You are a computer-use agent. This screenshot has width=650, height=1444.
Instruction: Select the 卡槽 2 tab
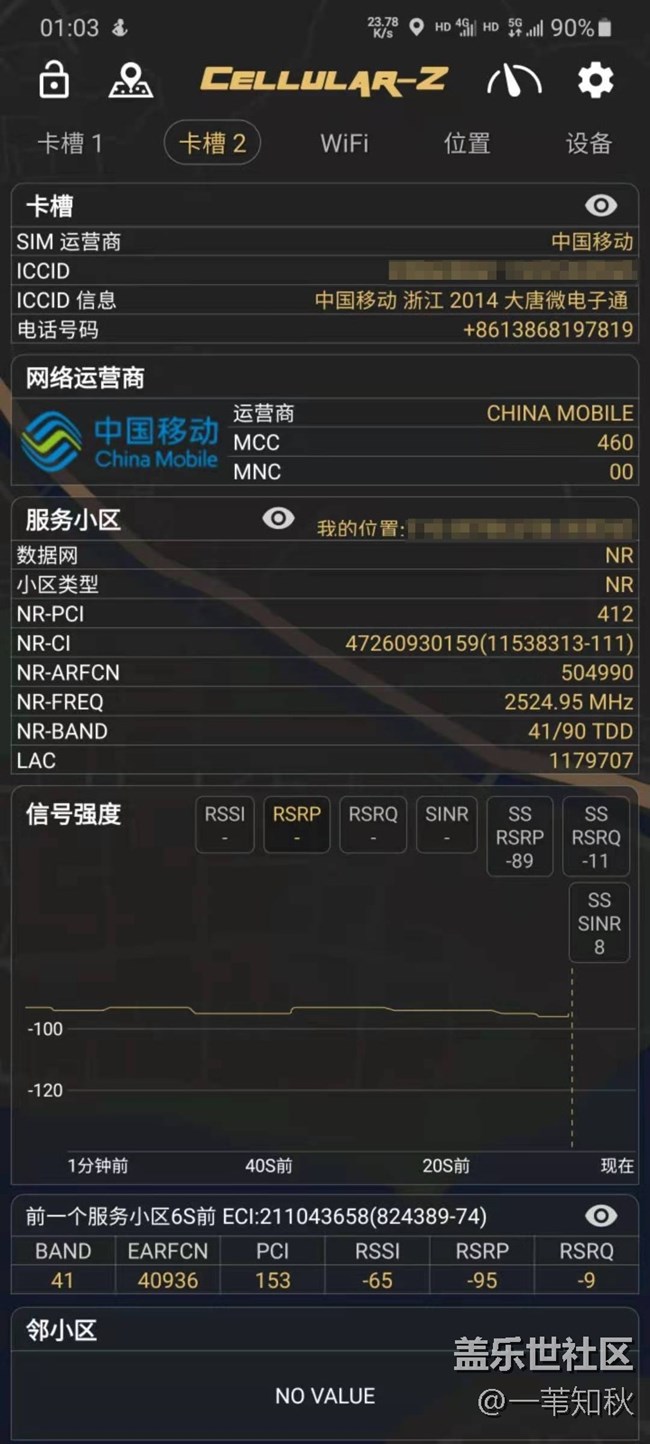pyautogui.click(x=212, y=143)
